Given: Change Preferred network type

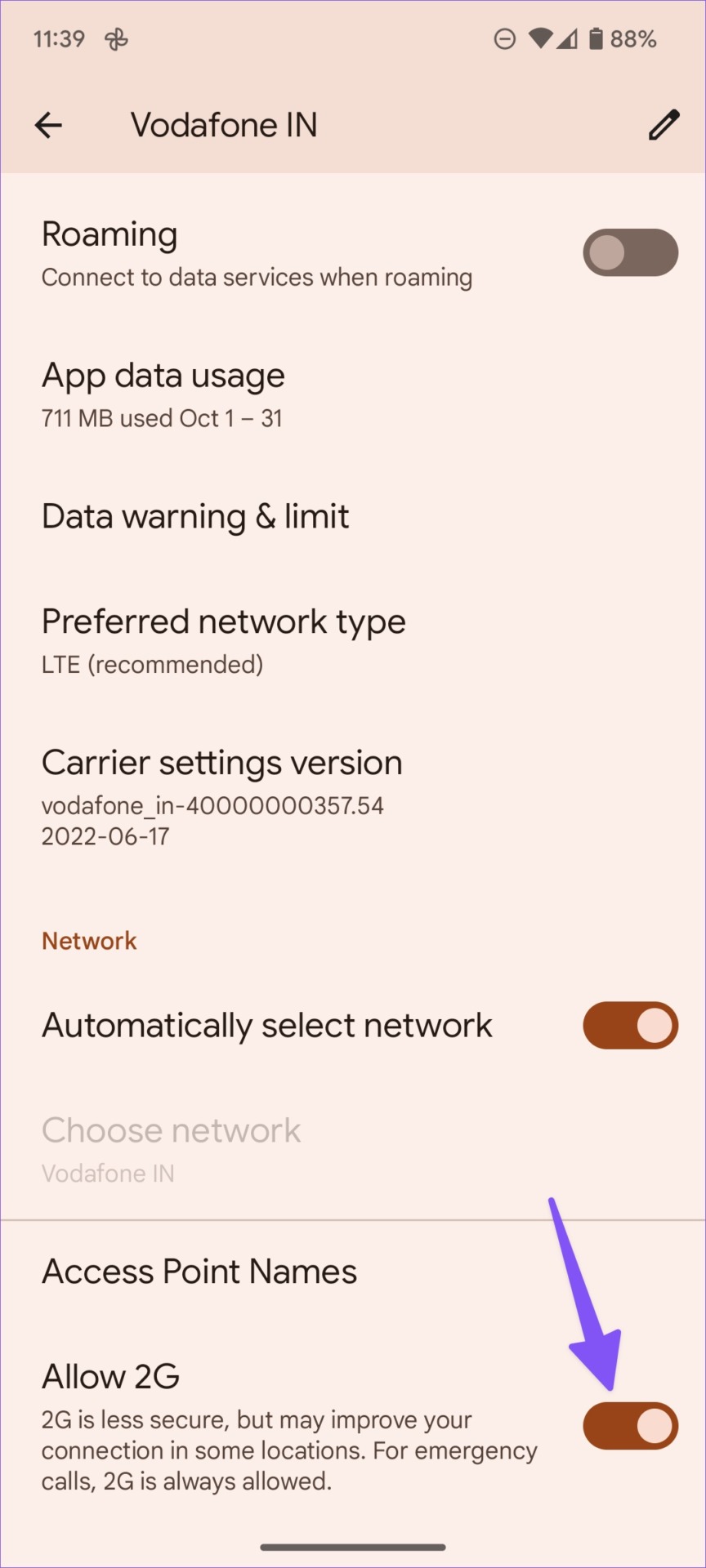Looking at the screenshot, I should tap(353, 641).
